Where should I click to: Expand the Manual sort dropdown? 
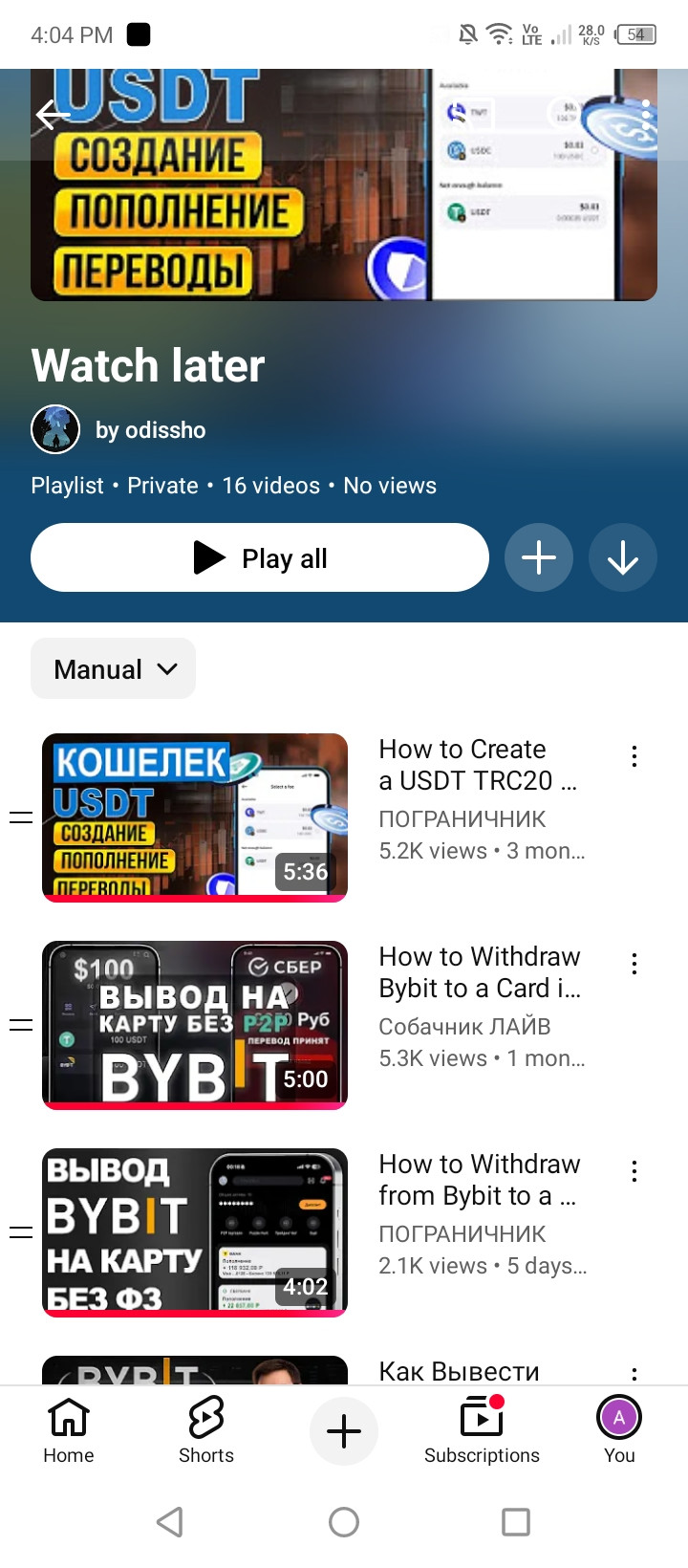click(114, 669)
